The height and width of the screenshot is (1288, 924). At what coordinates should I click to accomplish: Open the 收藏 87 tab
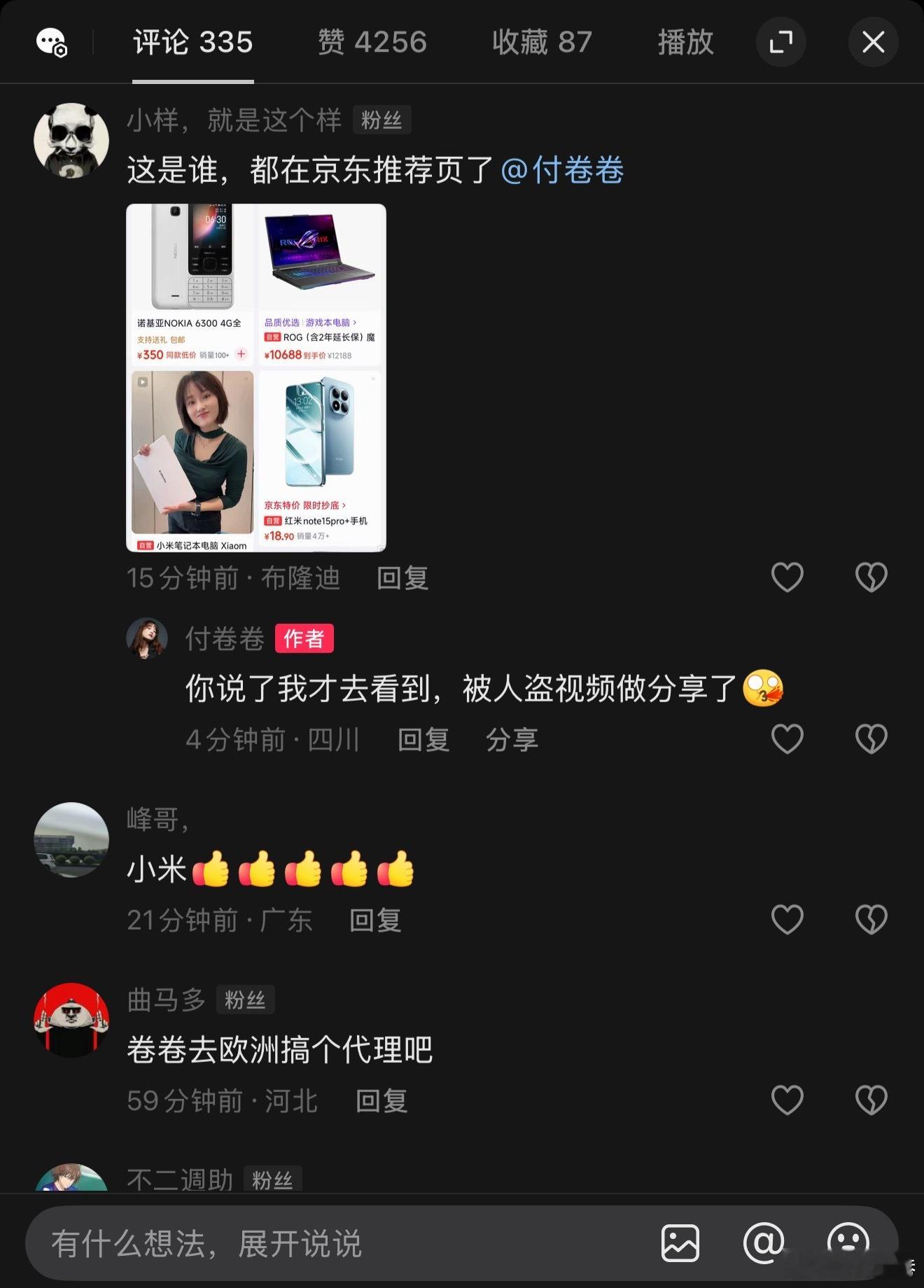[542, 42]
